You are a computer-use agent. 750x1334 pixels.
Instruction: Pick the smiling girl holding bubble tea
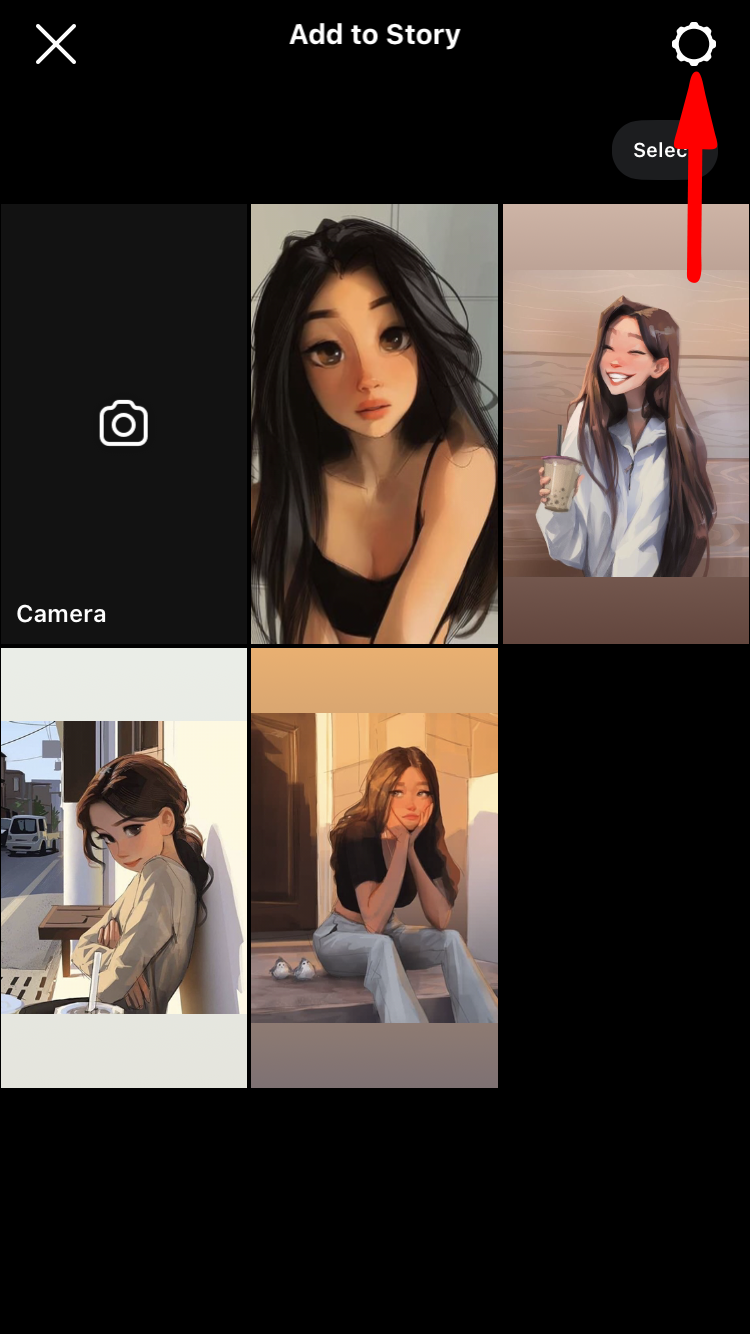(x=626, y=424)
